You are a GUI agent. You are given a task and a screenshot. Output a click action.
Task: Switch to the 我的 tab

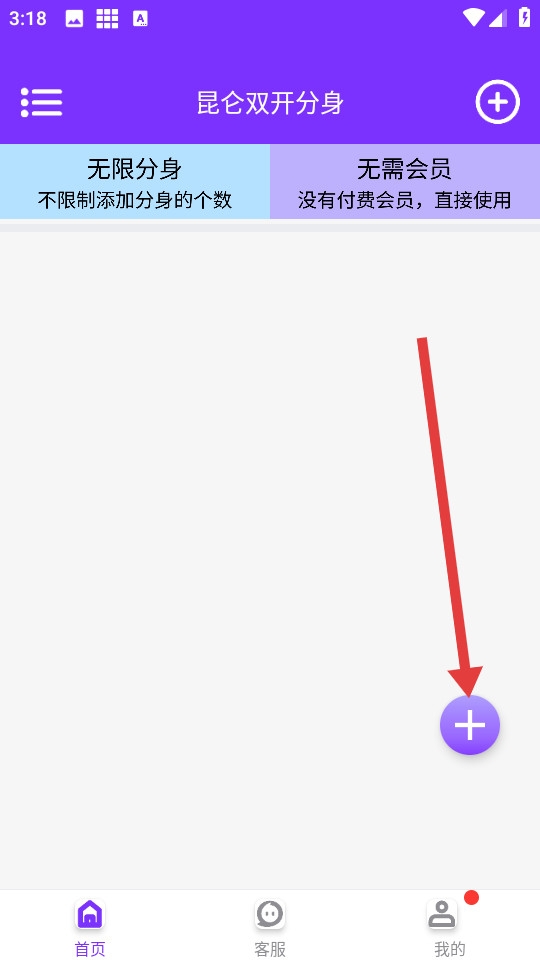tap(450, 926)
